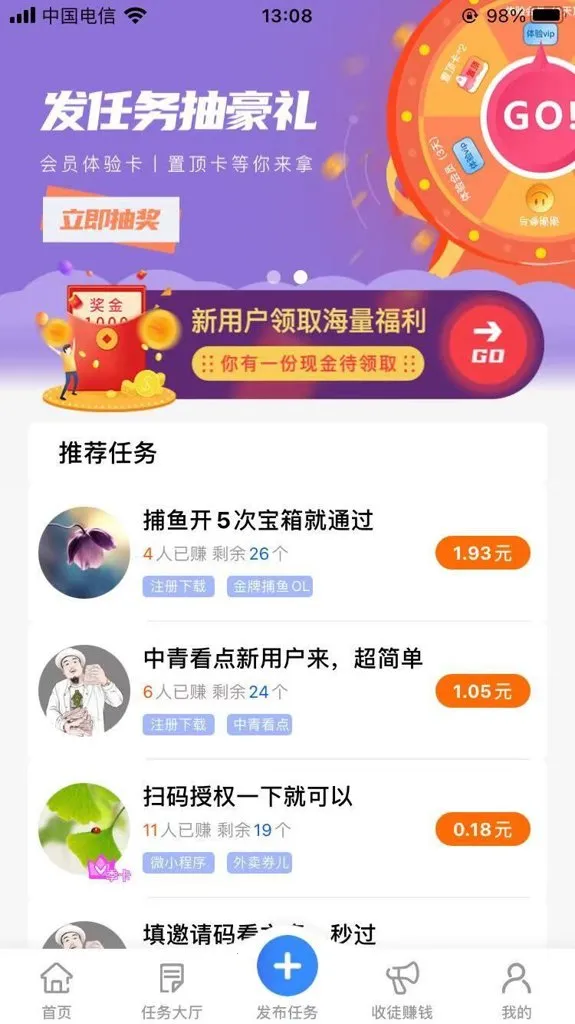Viewport: 575px width, 1024px height.
Task: Open the 新用户领取海量福利 banner GO
Action: click(x=487, y=344)
